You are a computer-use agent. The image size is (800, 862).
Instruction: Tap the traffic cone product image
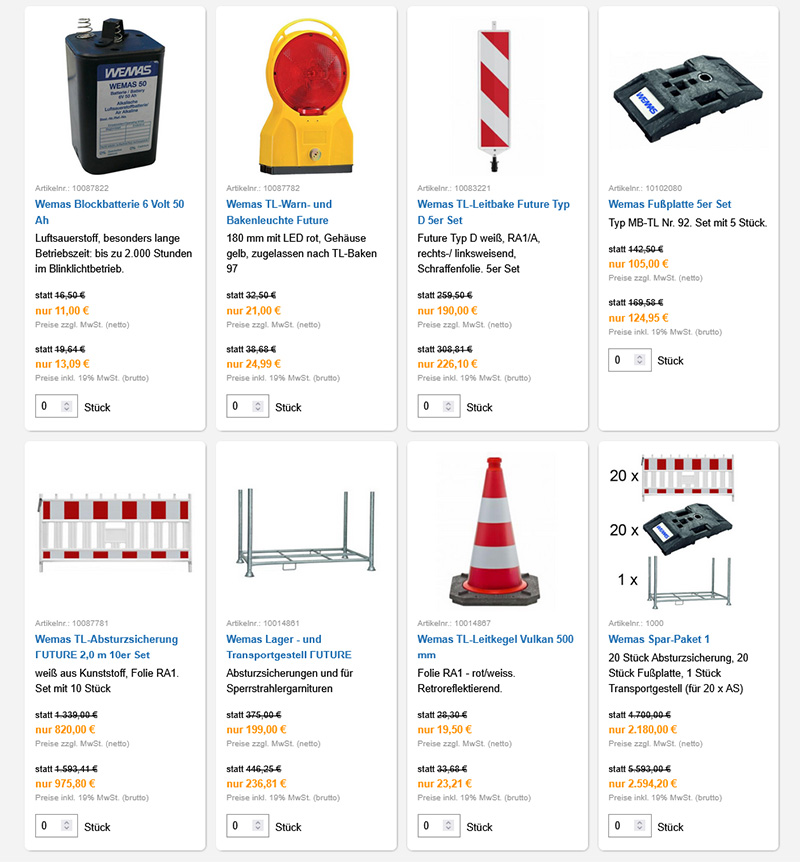pyautogui.click(x=496, y=532)
